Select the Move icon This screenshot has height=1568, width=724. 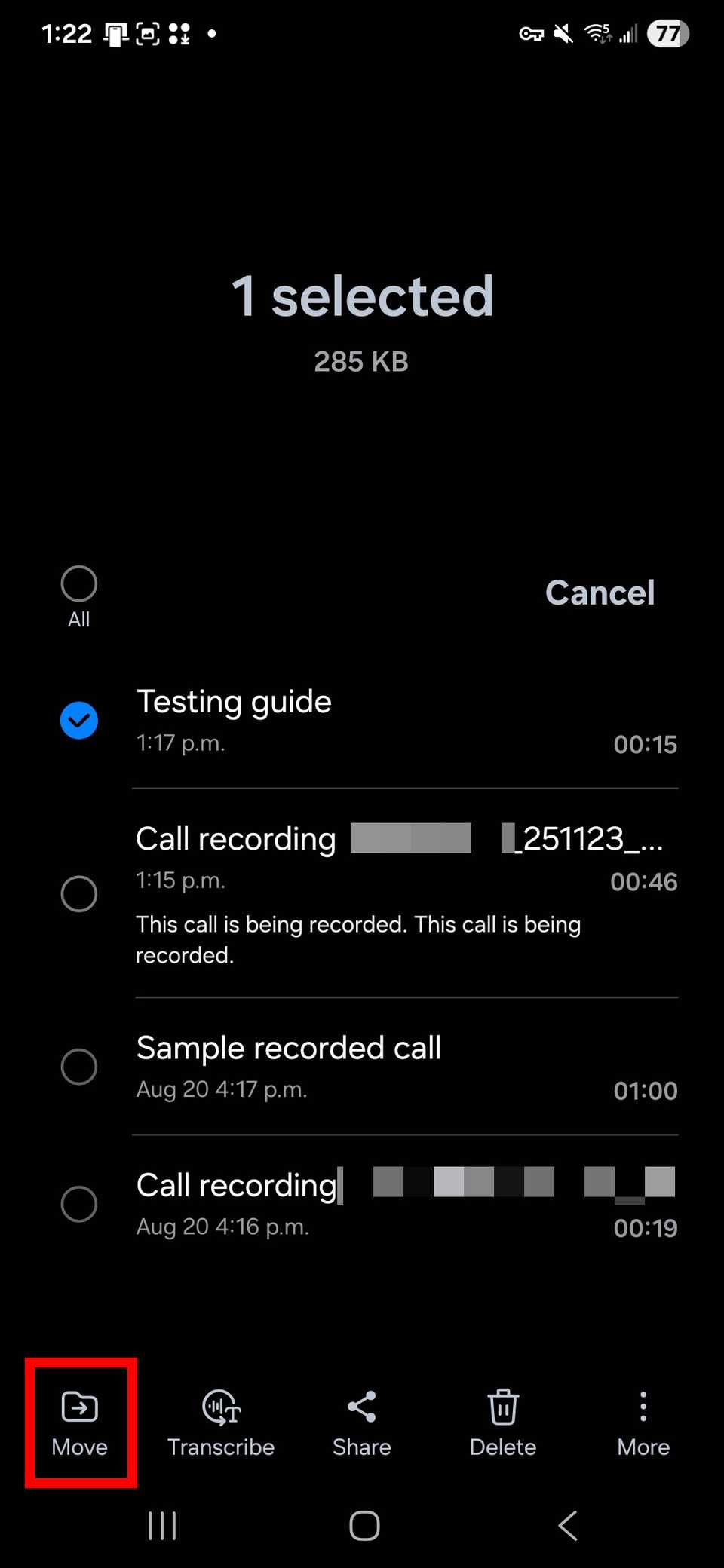coord(78,1422)
